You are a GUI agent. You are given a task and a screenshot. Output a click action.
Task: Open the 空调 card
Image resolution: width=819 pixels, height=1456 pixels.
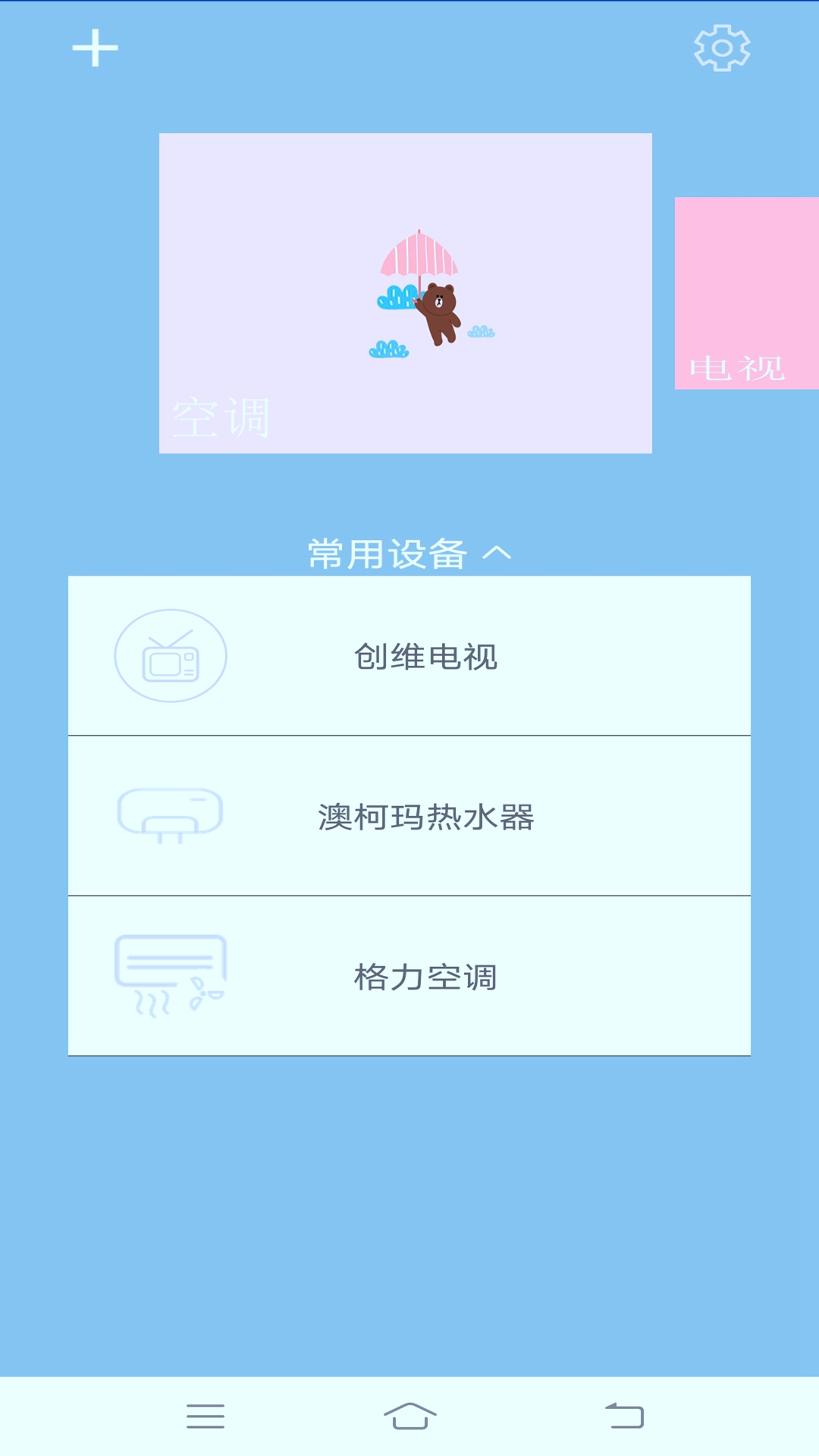point(406,293)
